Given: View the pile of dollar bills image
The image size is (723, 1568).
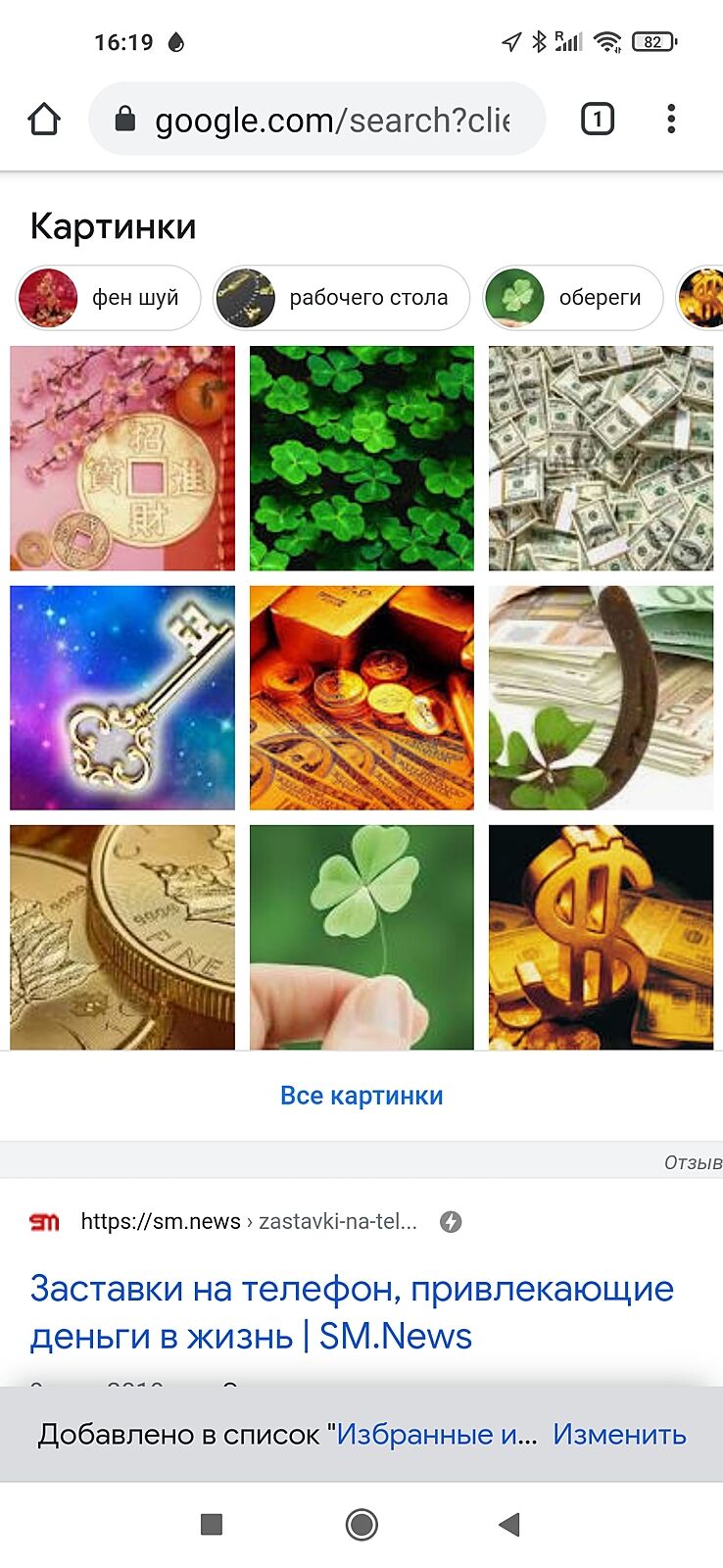Looking at the screenshot, I should pyautogui.click(x=601, y=459).
